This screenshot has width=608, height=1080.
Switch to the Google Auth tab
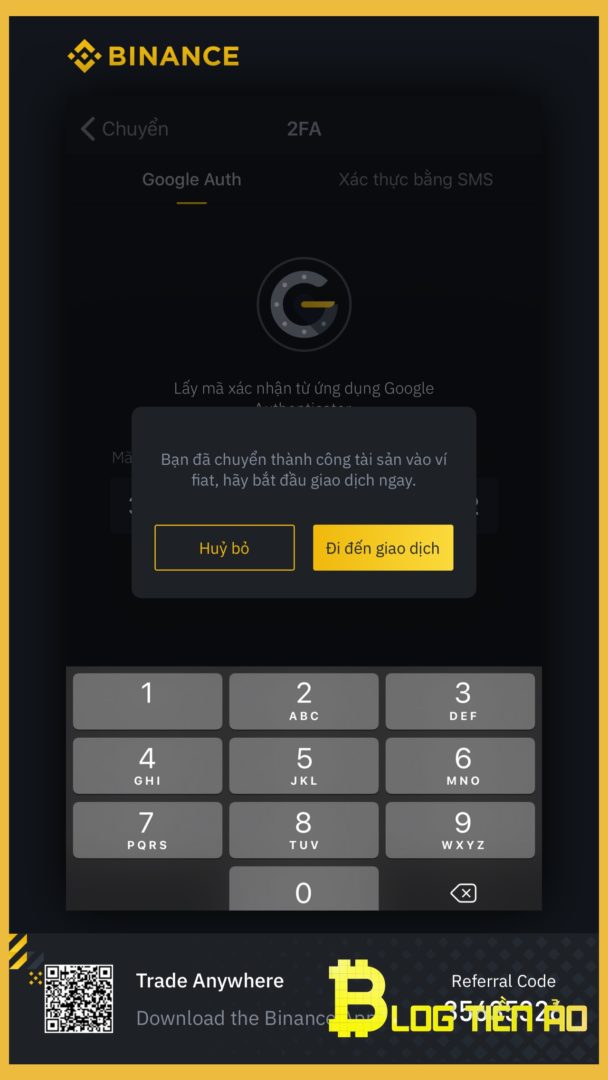191,180
